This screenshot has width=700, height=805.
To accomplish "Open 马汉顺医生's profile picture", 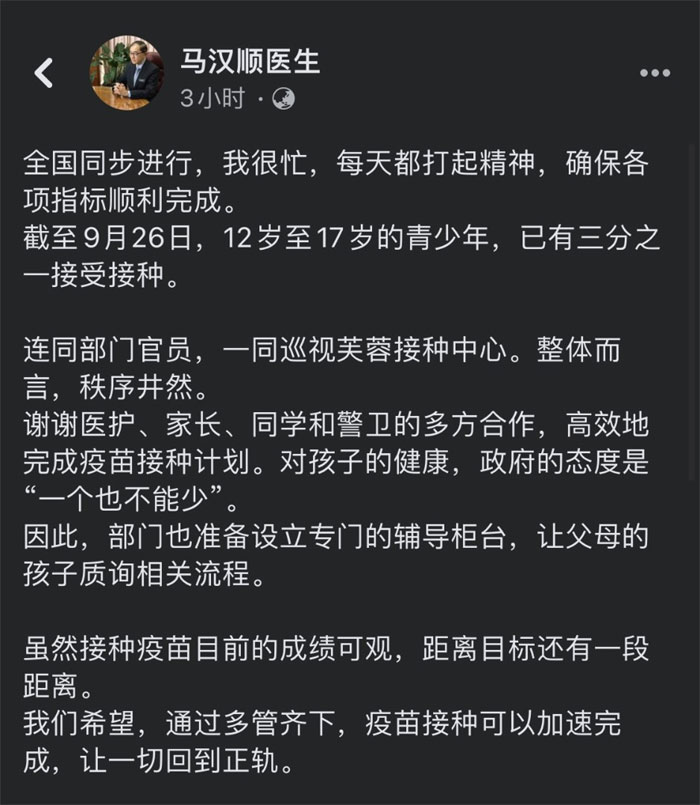I will (127, 73).
